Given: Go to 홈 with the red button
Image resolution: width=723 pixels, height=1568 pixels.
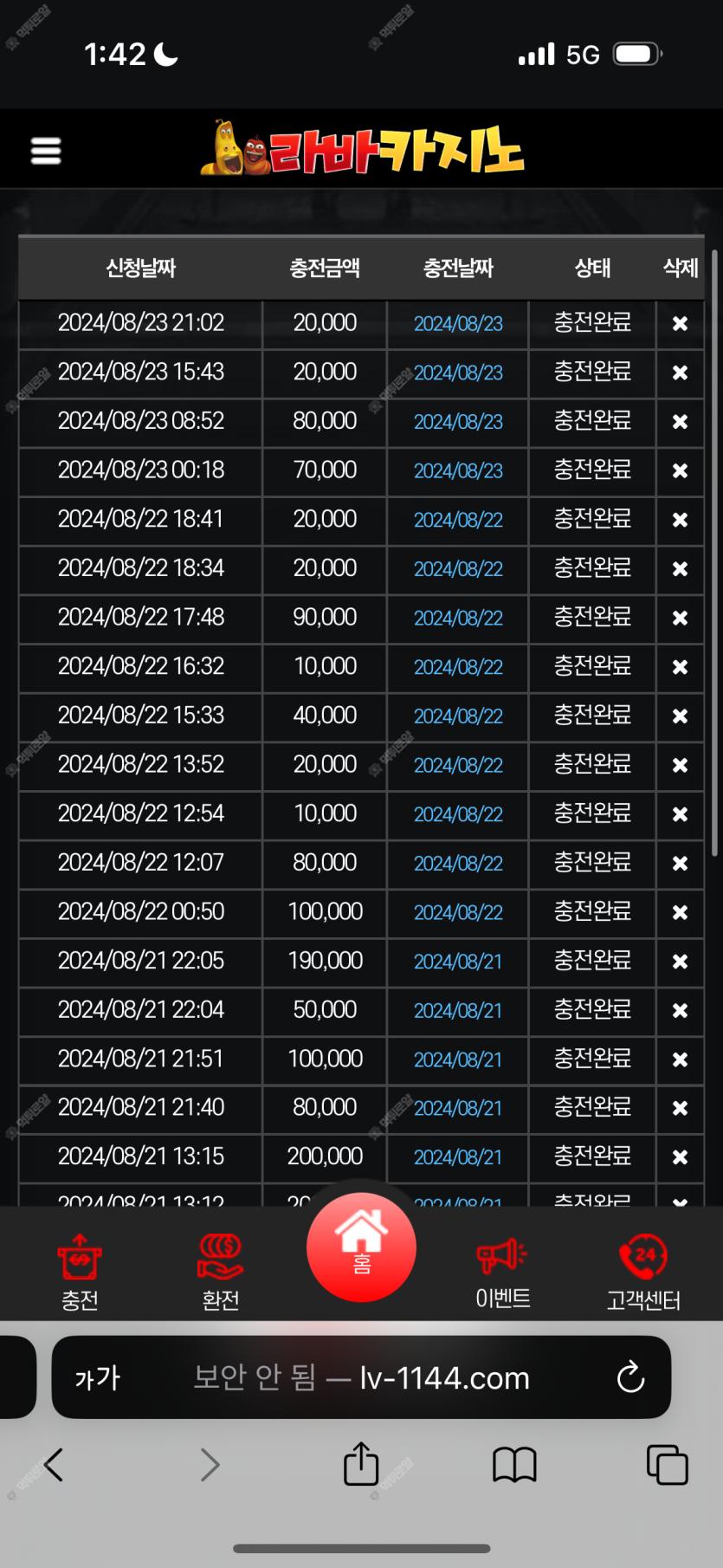Looking at the screenshot, I should pyautogui.click(x=361, y=1247).
